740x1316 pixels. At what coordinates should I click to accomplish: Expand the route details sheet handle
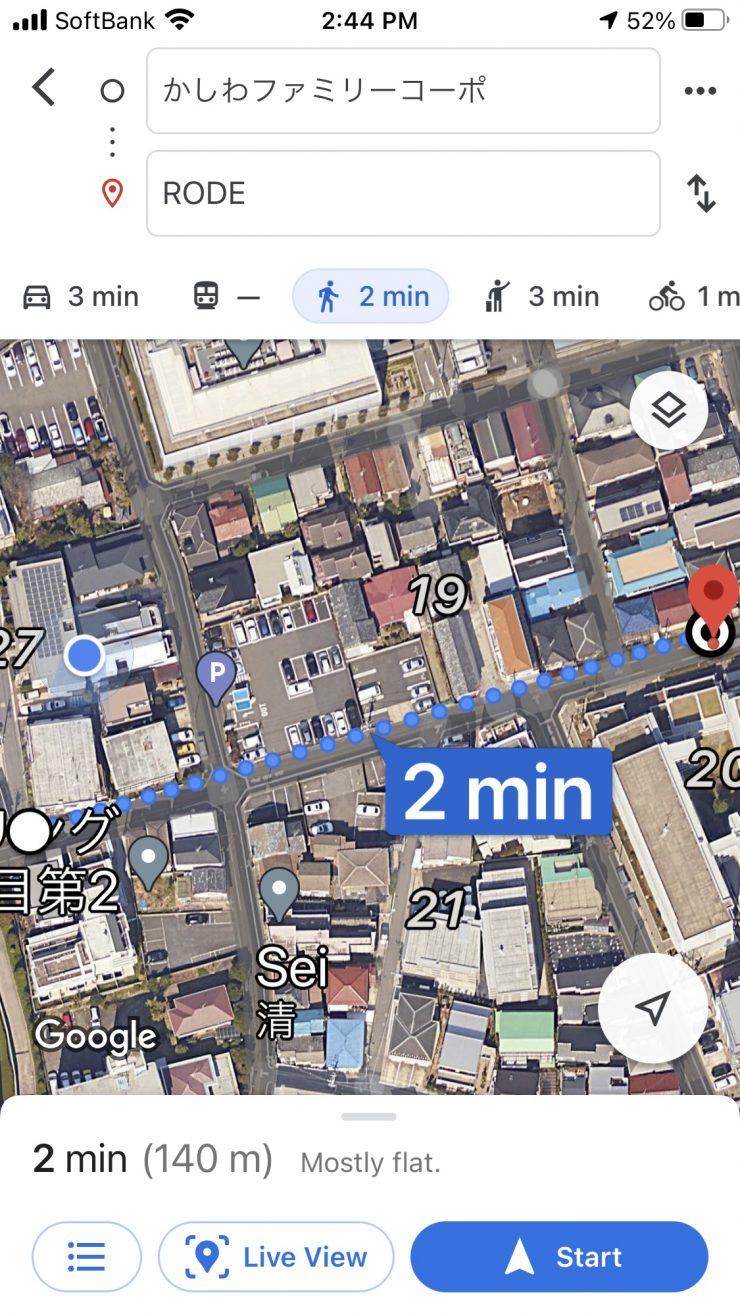(369, 1116)
